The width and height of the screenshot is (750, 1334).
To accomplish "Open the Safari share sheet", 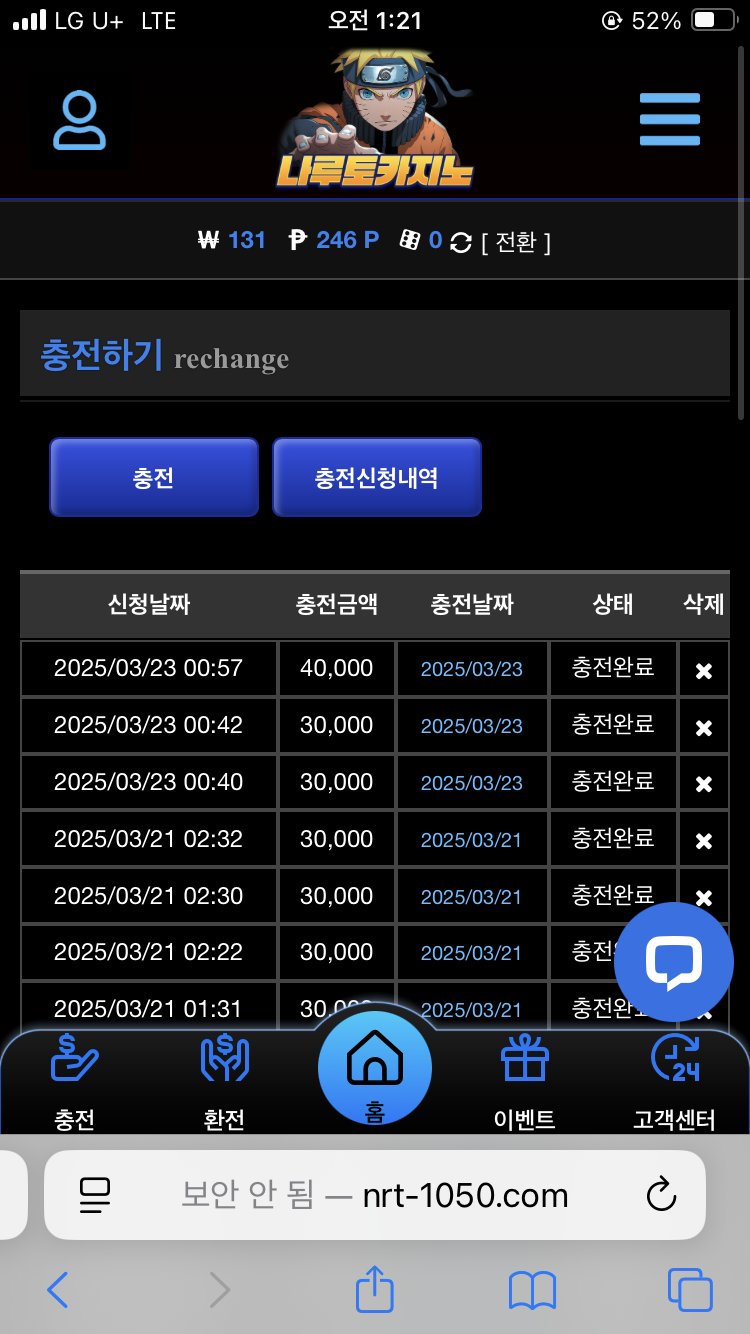I will [374, 1291].
